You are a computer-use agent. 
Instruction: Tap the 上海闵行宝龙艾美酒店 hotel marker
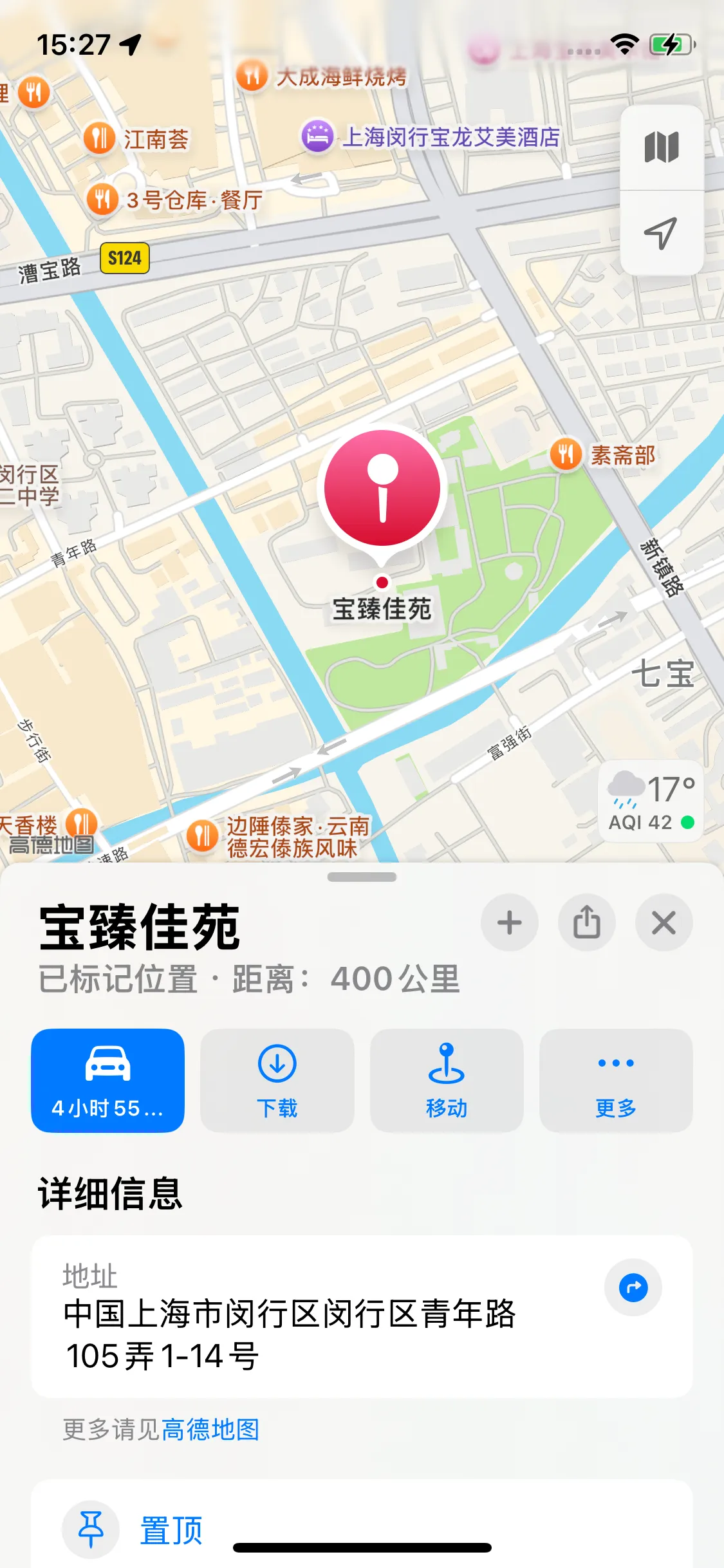[317, 136]
